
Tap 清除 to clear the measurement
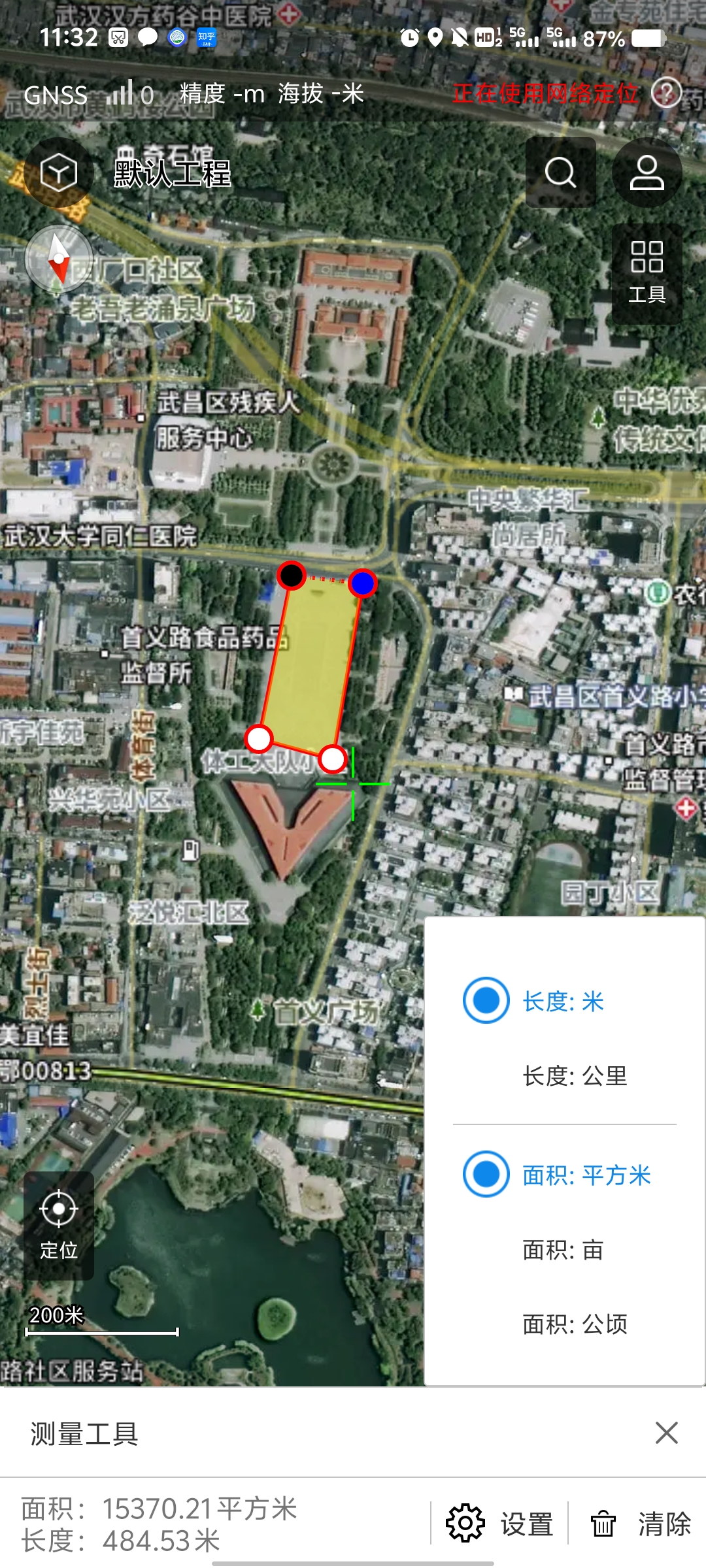641,1524
